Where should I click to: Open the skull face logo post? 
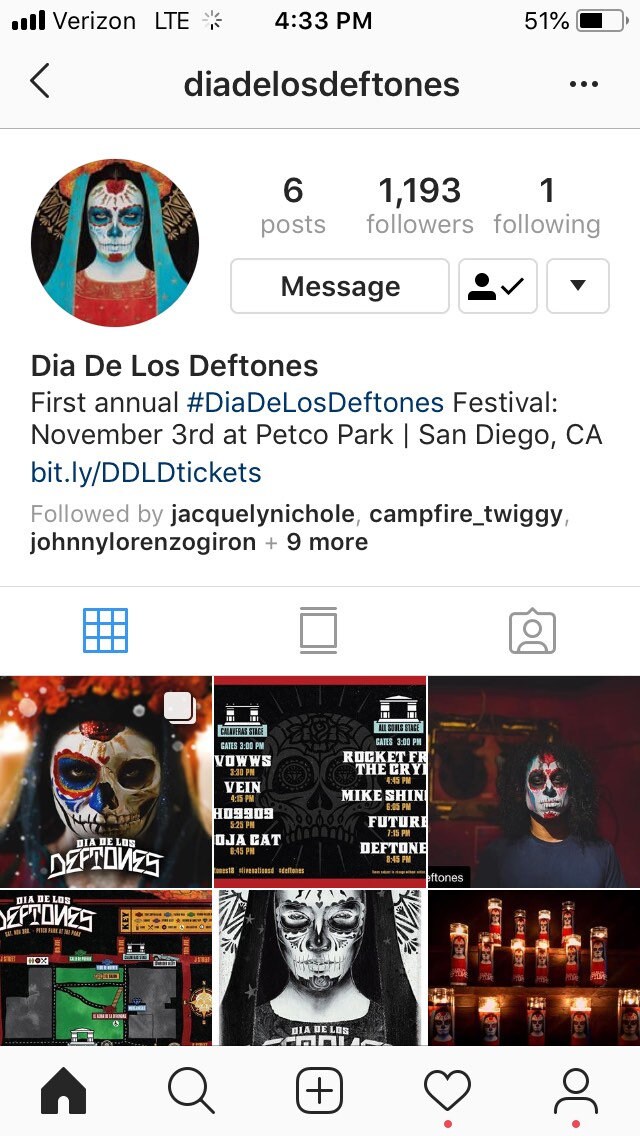point(105,782)
